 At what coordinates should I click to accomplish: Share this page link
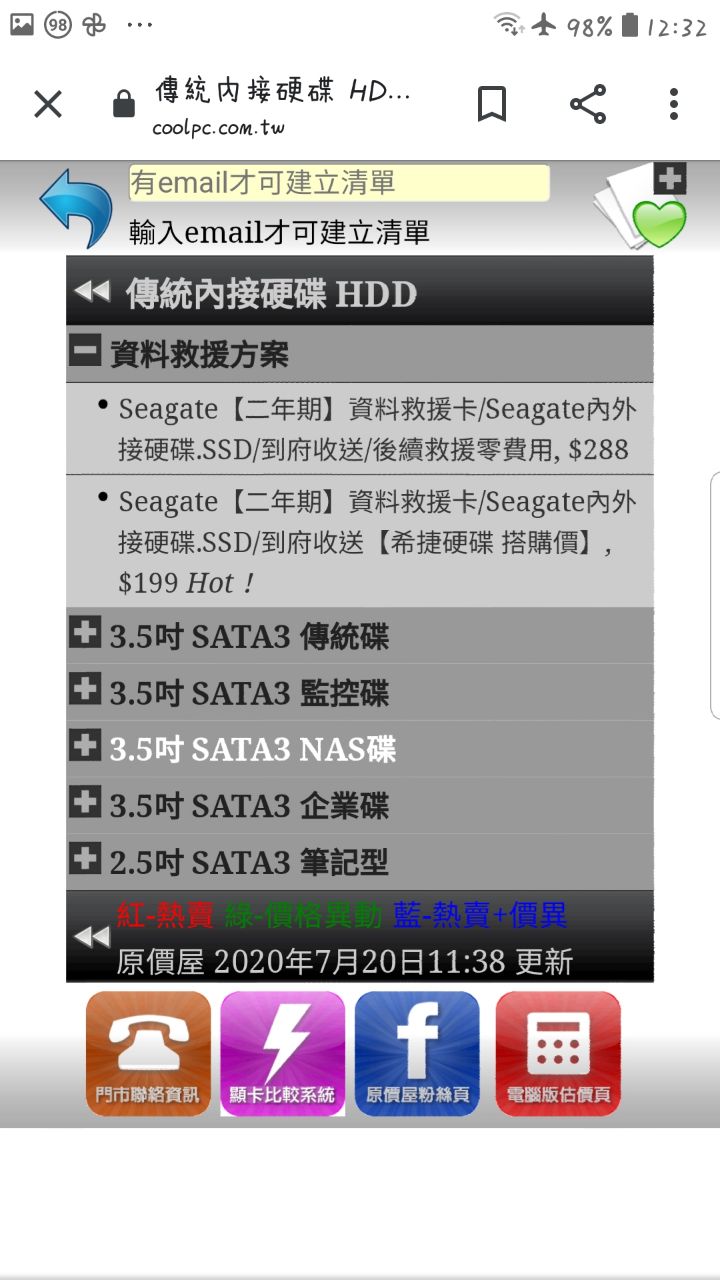588,104
